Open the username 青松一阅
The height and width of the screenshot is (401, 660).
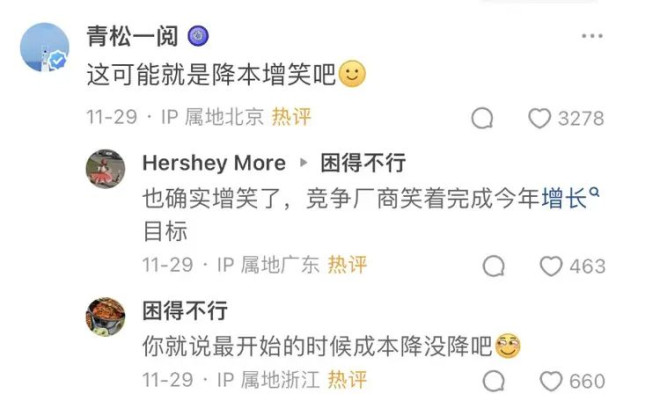(132, 37)
